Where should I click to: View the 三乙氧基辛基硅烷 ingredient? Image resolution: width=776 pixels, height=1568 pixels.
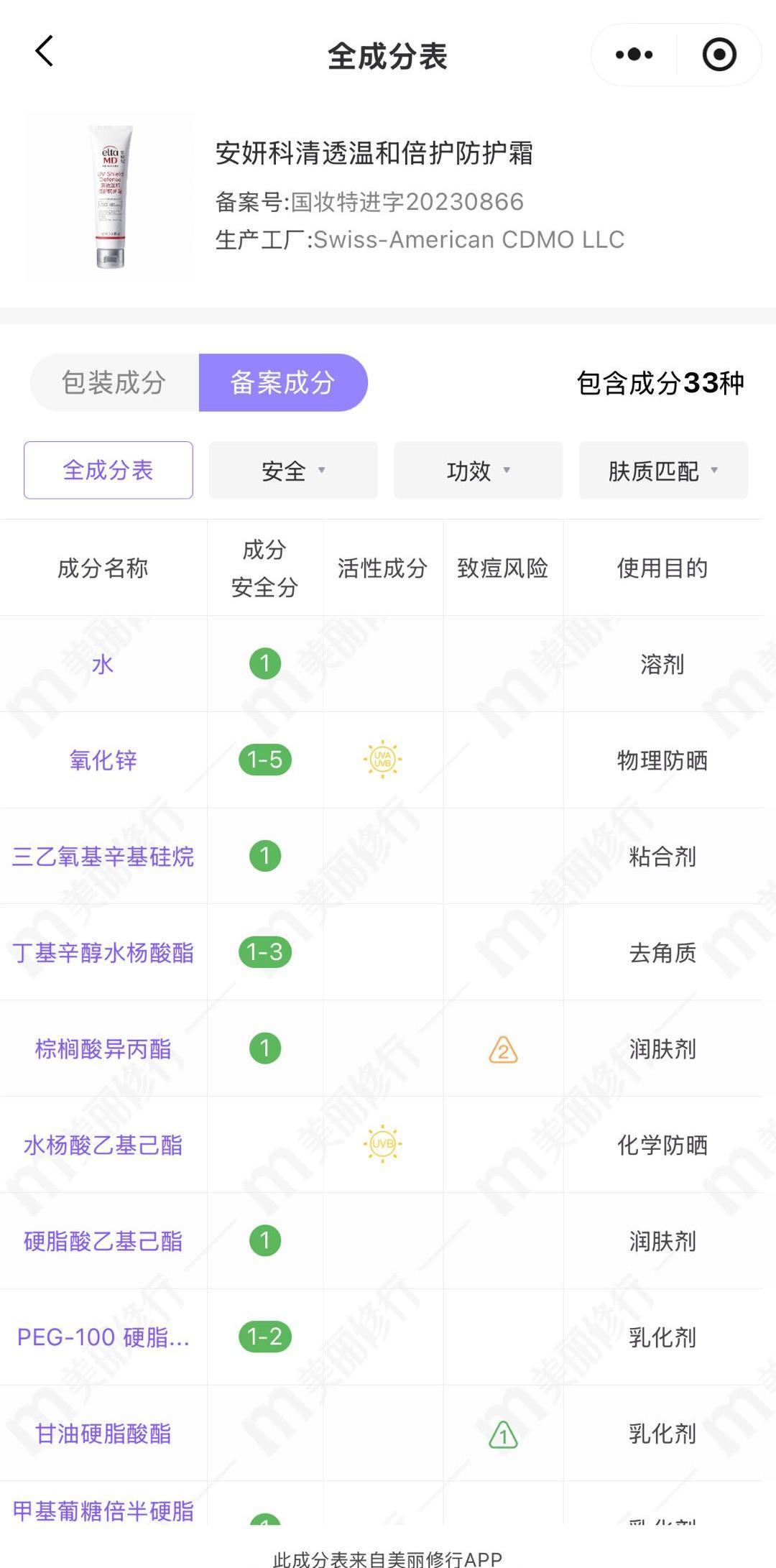pos(103,857)
